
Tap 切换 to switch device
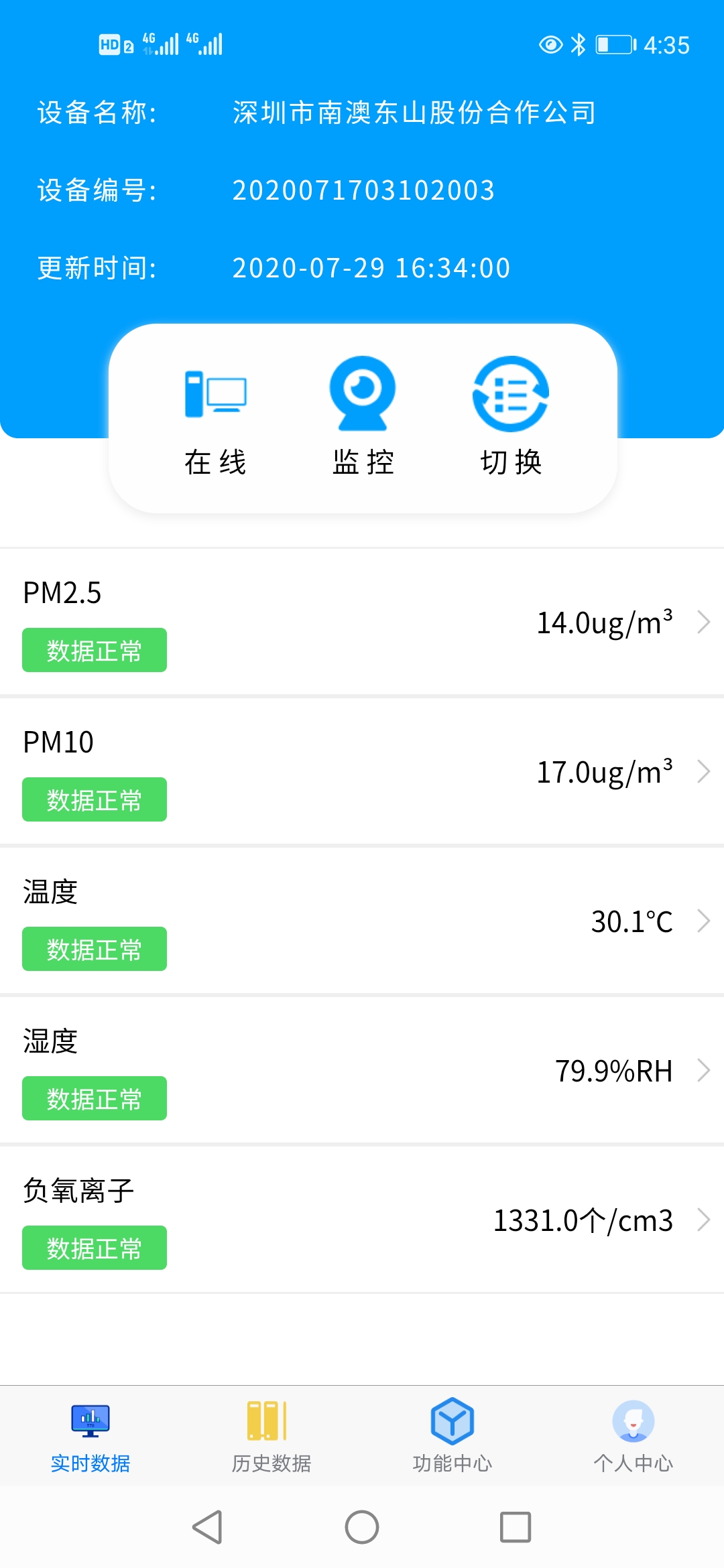pyautogui.click(x=511, y=394)
